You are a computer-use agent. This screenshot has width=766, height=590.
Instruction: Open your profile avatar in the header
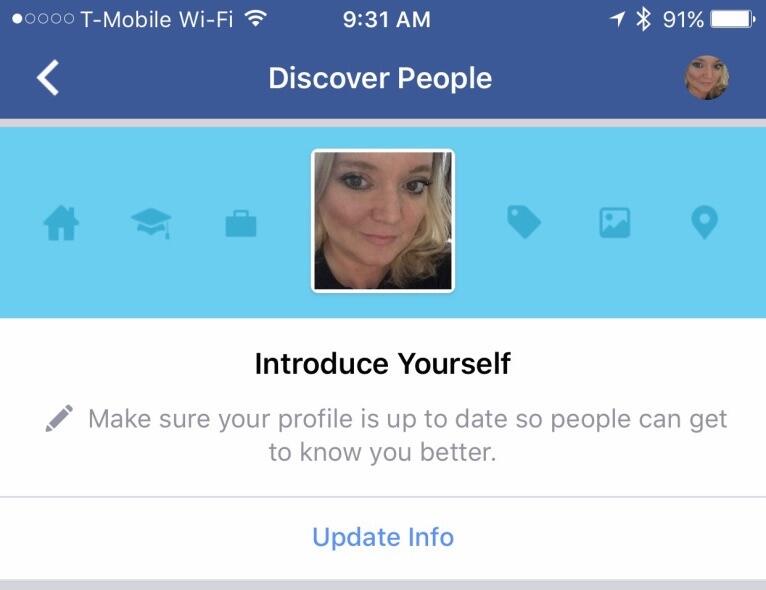706,78
